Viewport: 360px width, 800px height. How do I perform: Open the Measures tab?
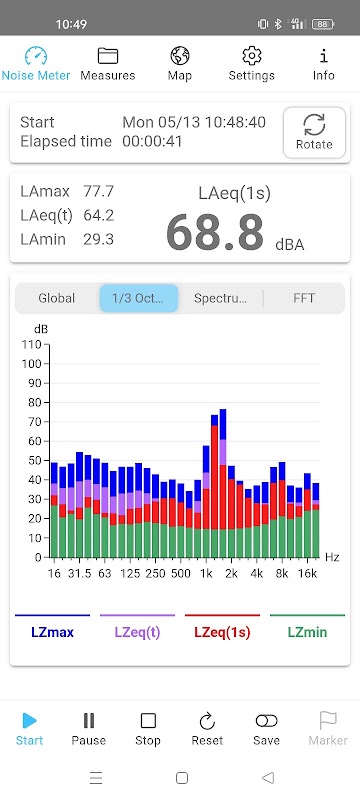(x=108, y=64)
